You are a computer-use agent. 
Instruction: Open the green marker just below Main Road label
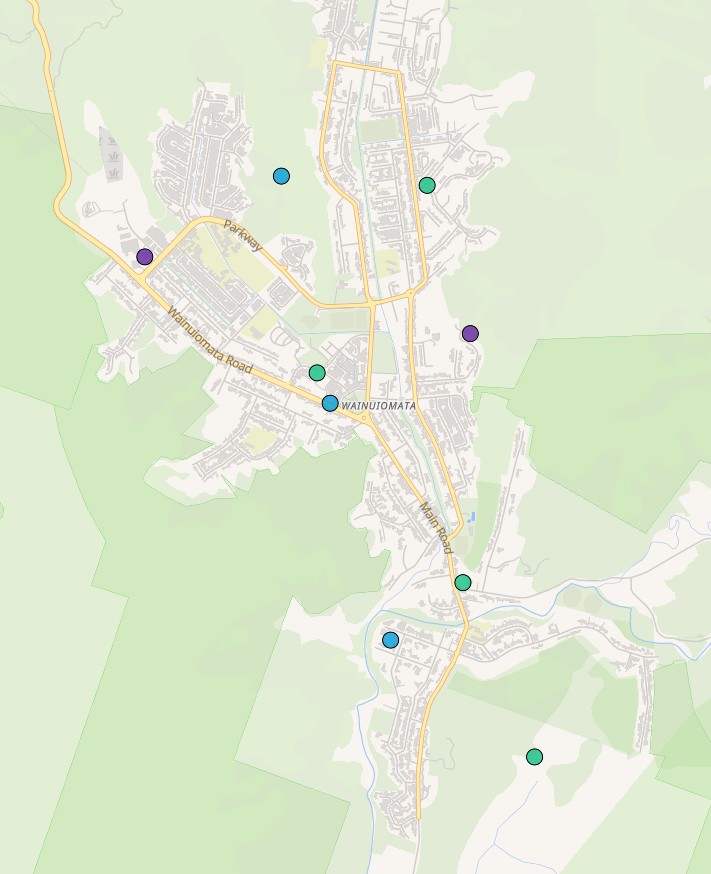462,582
